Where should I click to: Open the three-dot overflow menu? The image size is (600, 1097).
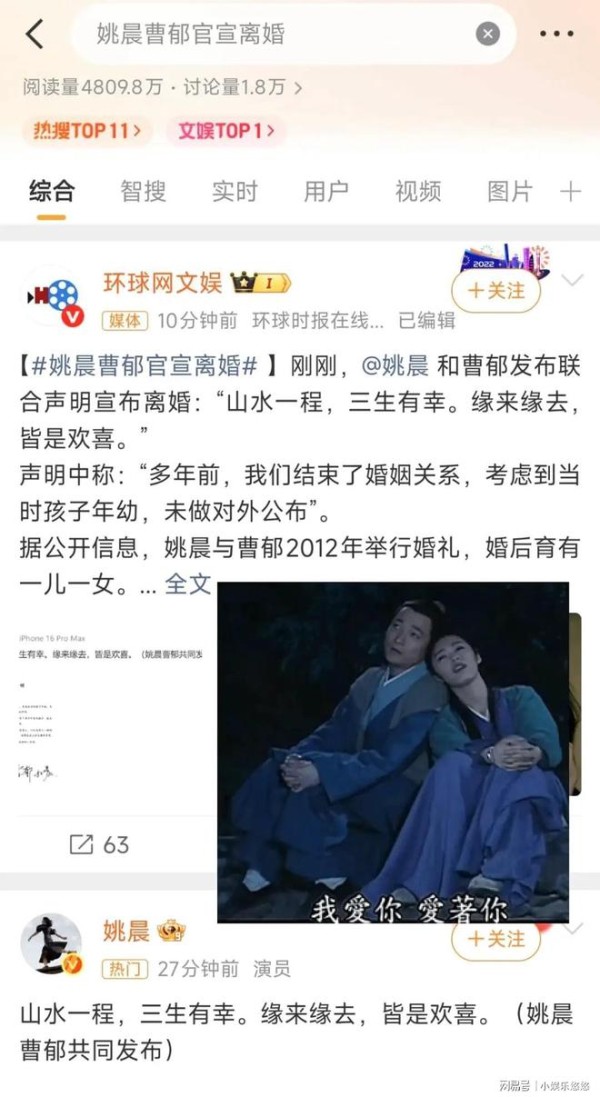point(557,34)
